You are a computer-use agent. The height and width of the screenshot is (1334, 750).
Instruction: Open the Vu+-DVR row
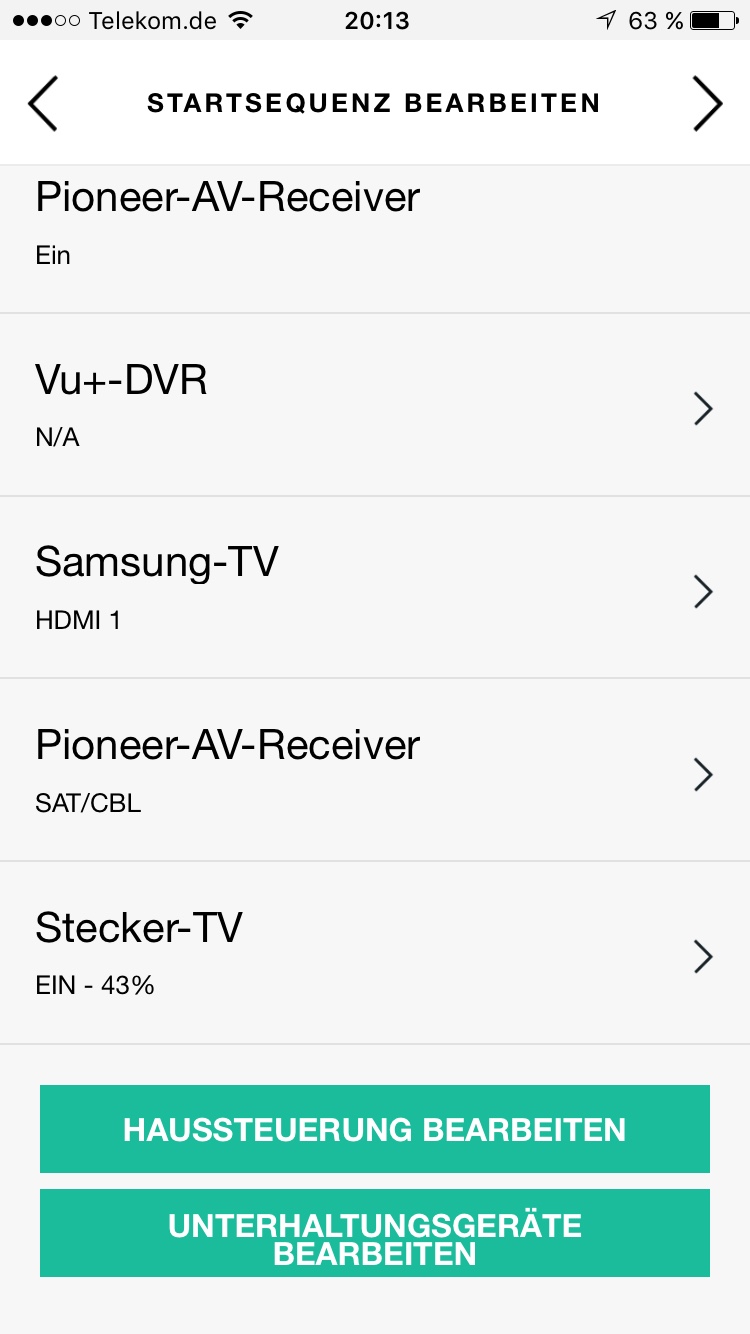(x=375, y=405)
